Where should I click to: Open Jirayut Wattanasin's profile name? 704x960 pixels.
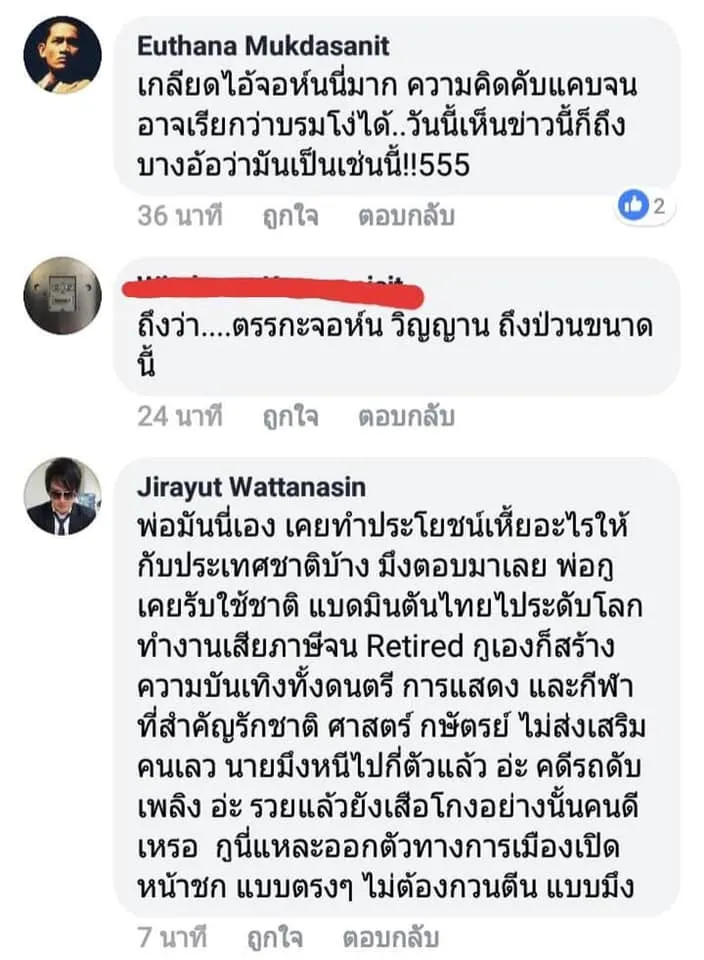[253, 487]
